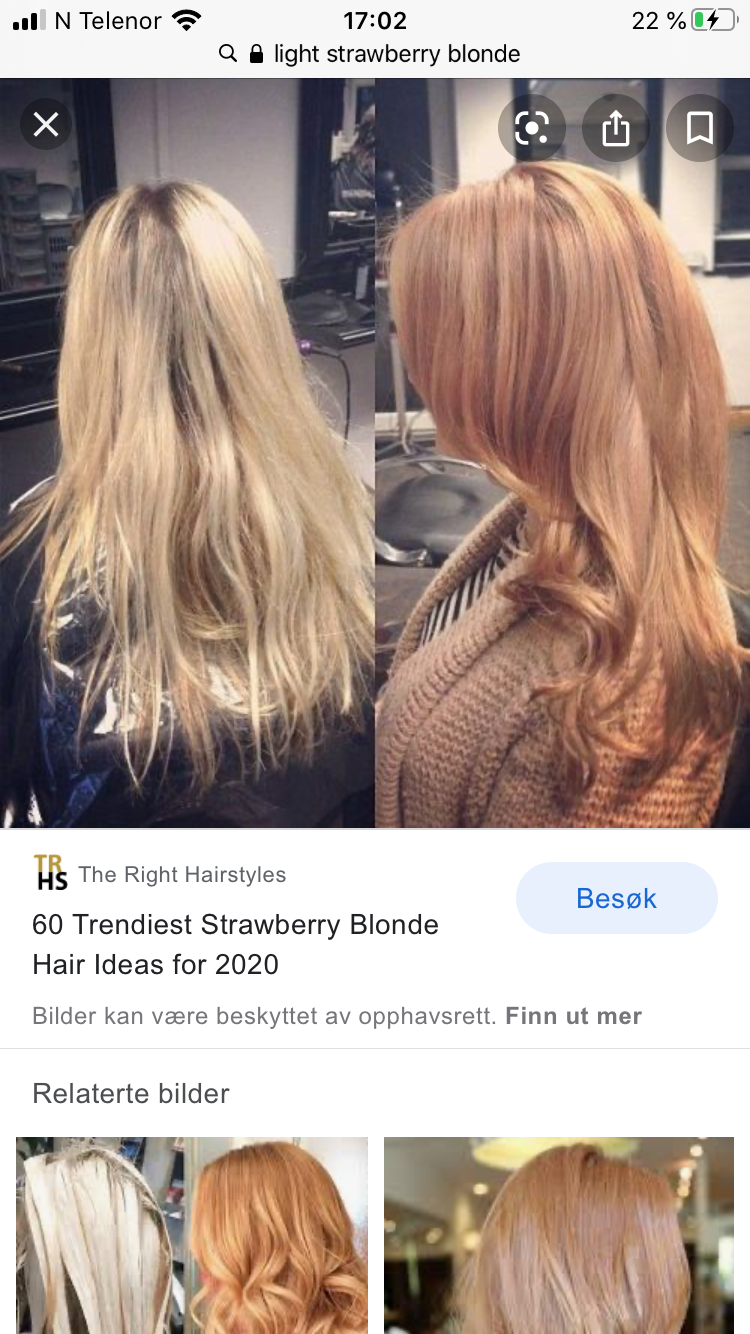Open the main before-and-after hair photo
The image size is (750, 1334).
(375, 453)
